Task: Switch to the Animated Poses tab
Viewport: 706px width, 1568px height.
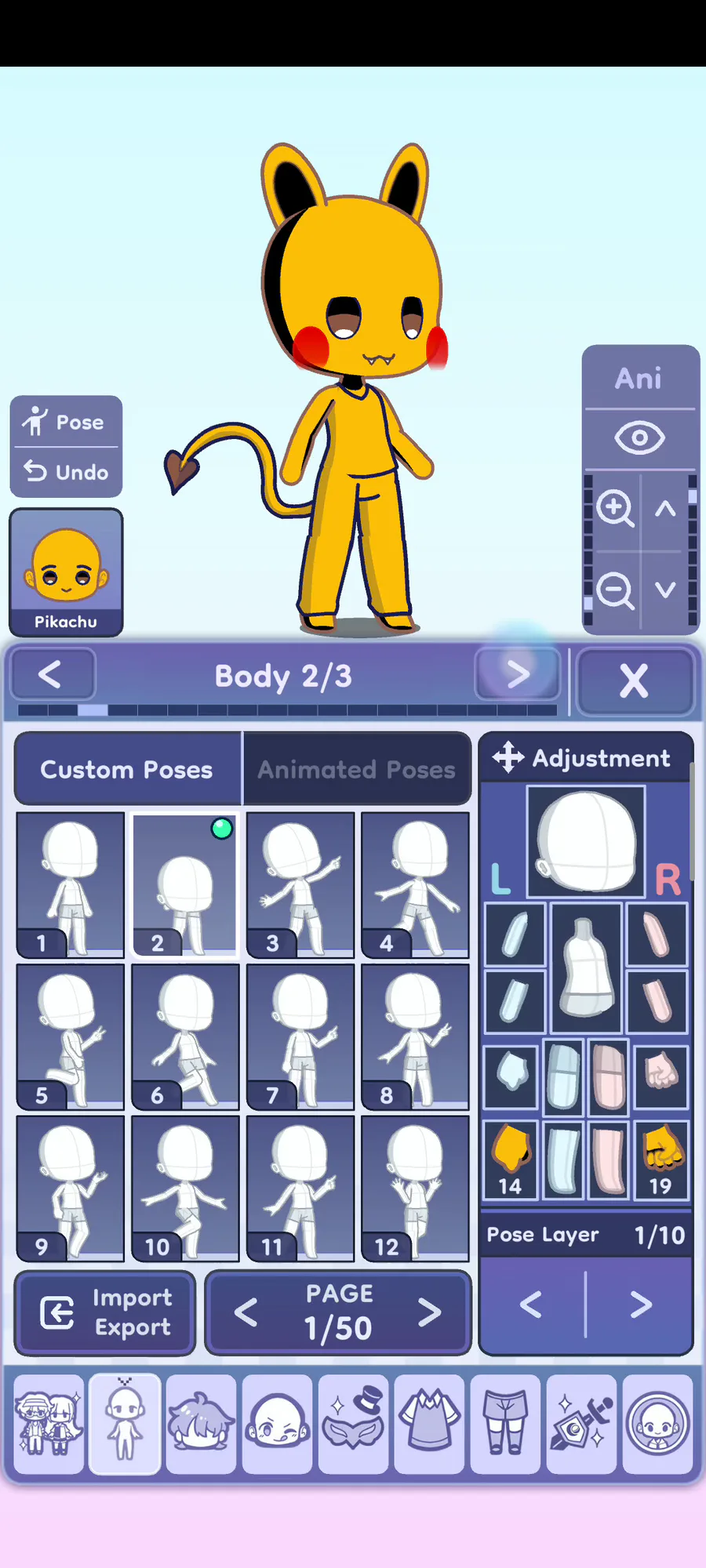Action: (357, 769)
